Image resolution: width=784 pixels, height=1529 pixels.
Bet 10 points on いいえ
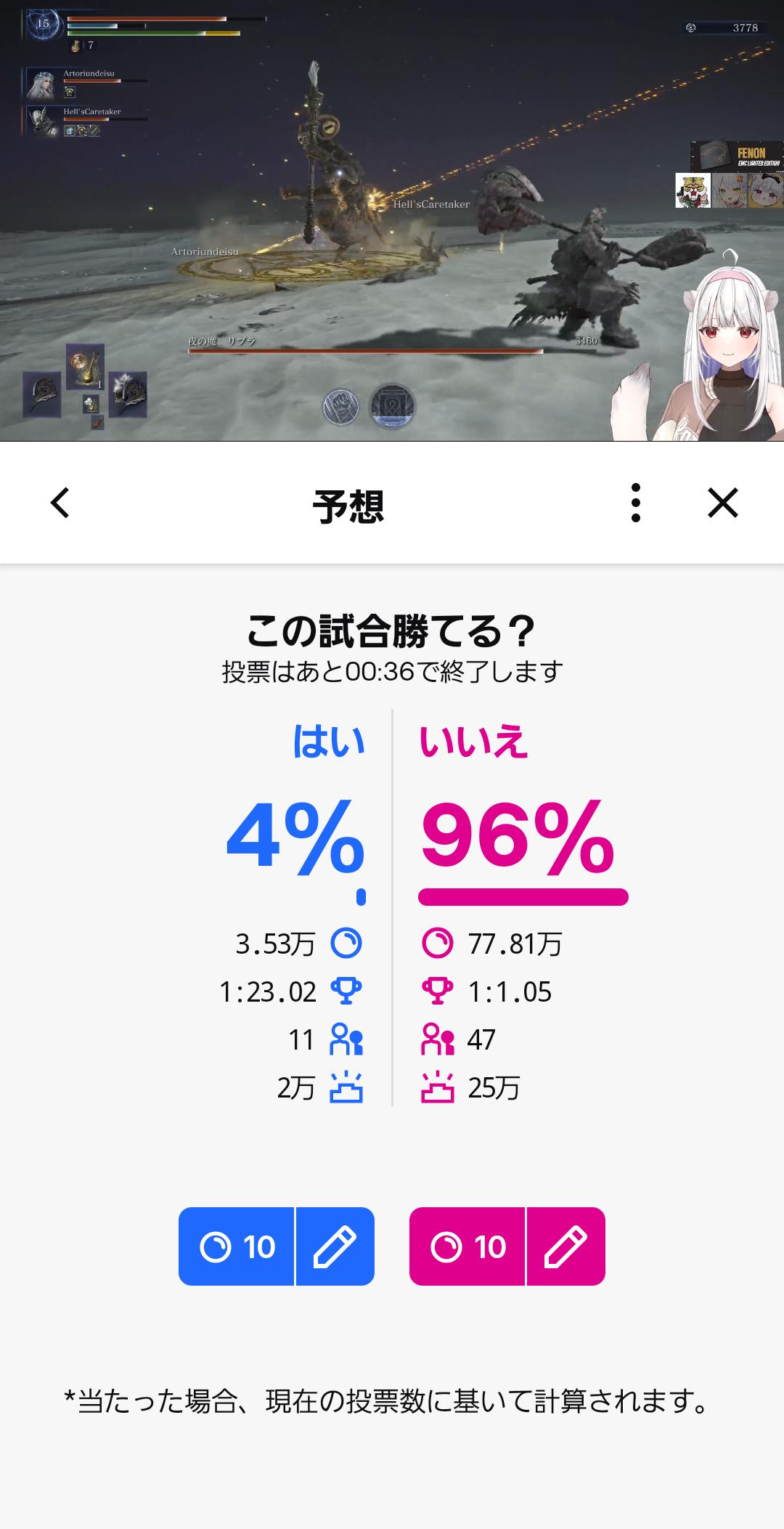pyautogui.click(x=467, y=1246)
